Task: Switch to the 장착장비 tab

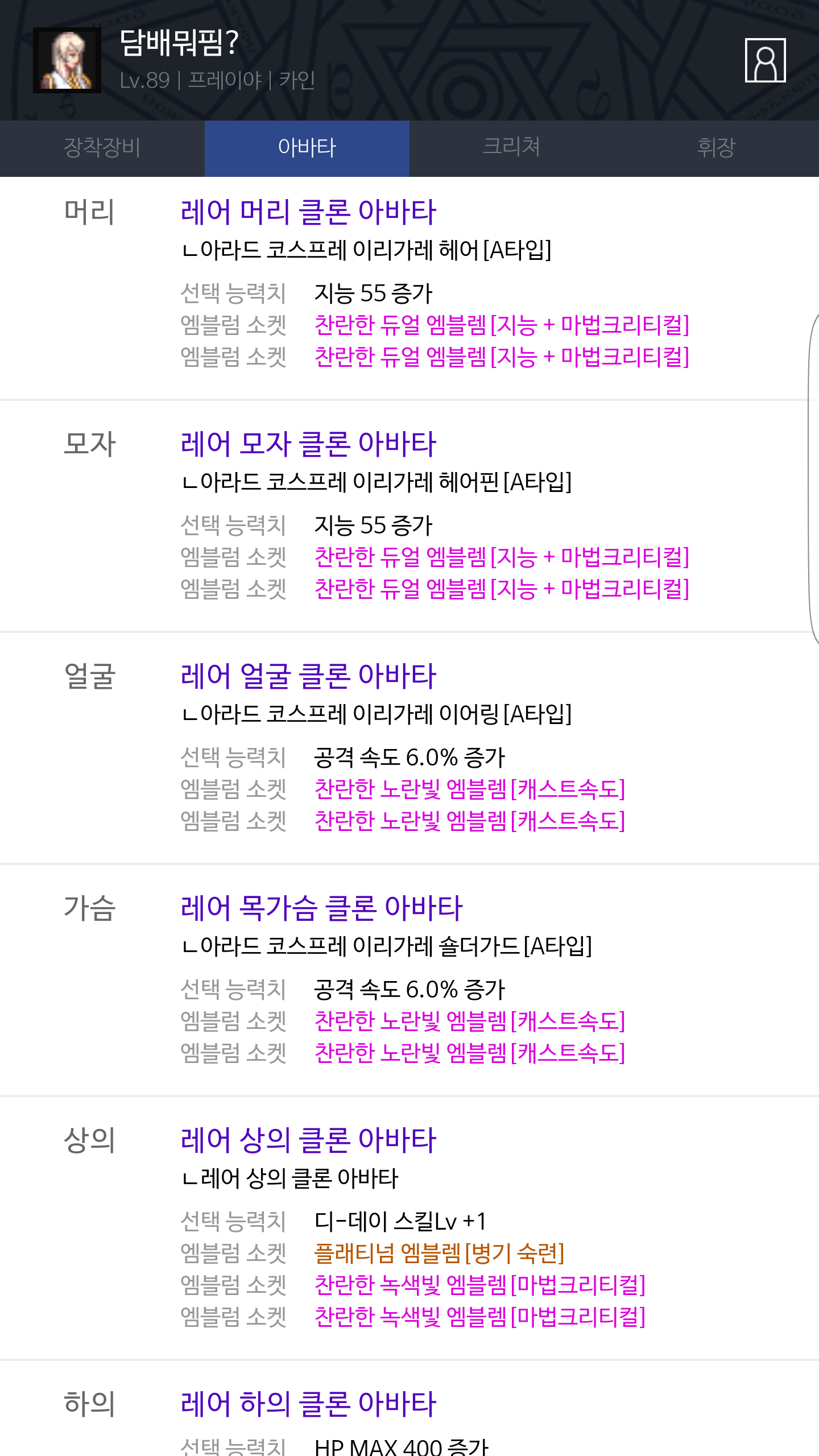Action: pos(102,148)
